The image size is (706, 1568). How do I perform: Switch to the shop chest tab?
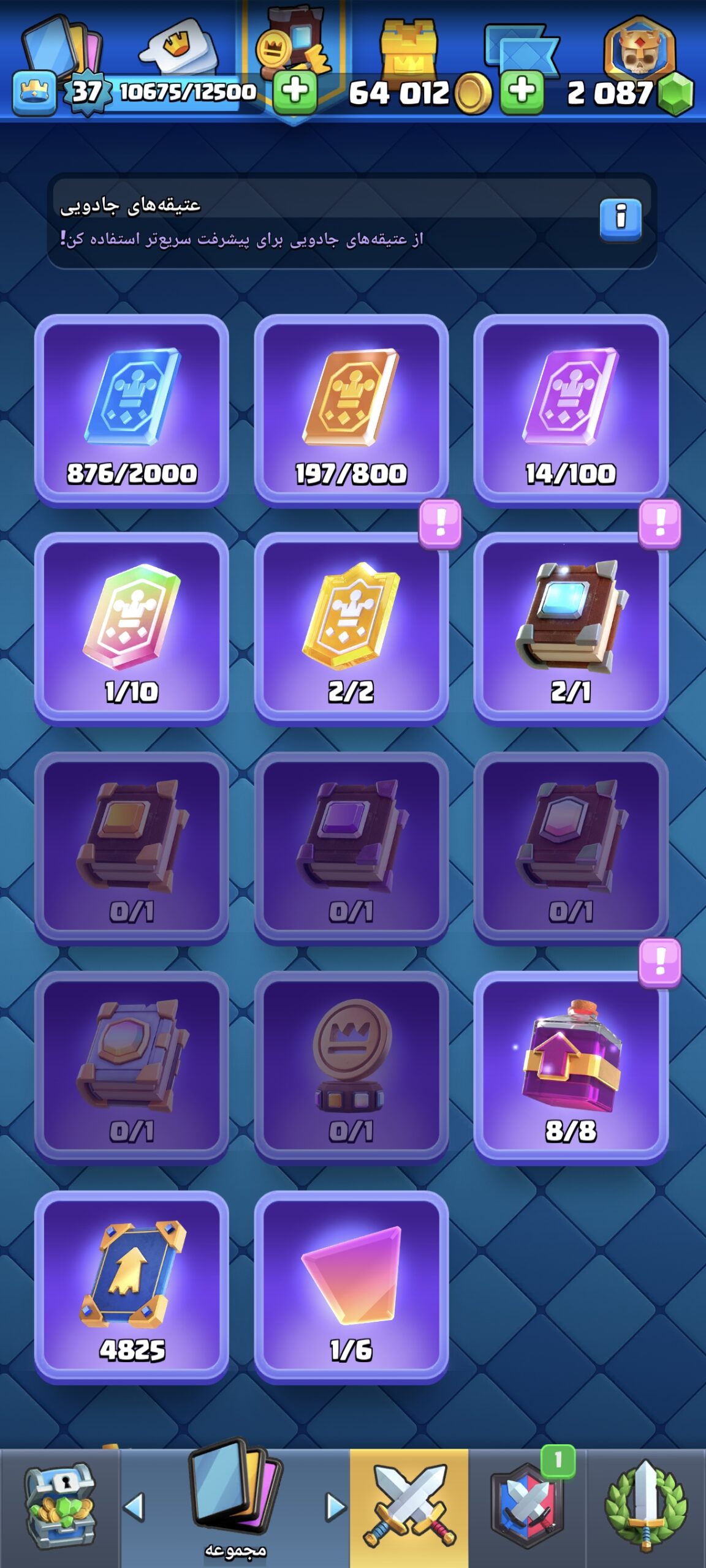pyautogui.click(x=59, y=1508)
